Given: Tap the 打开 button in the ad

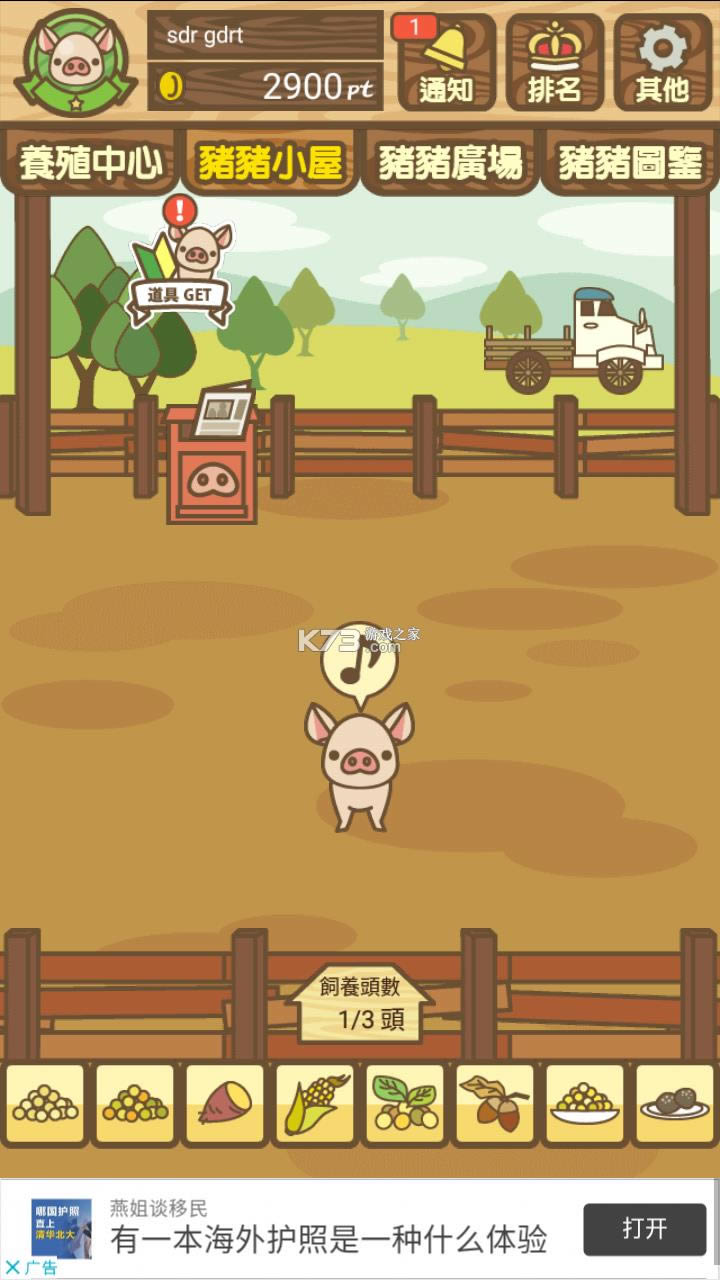Looking at the screenshot, I should click(x=644, y=1229).
